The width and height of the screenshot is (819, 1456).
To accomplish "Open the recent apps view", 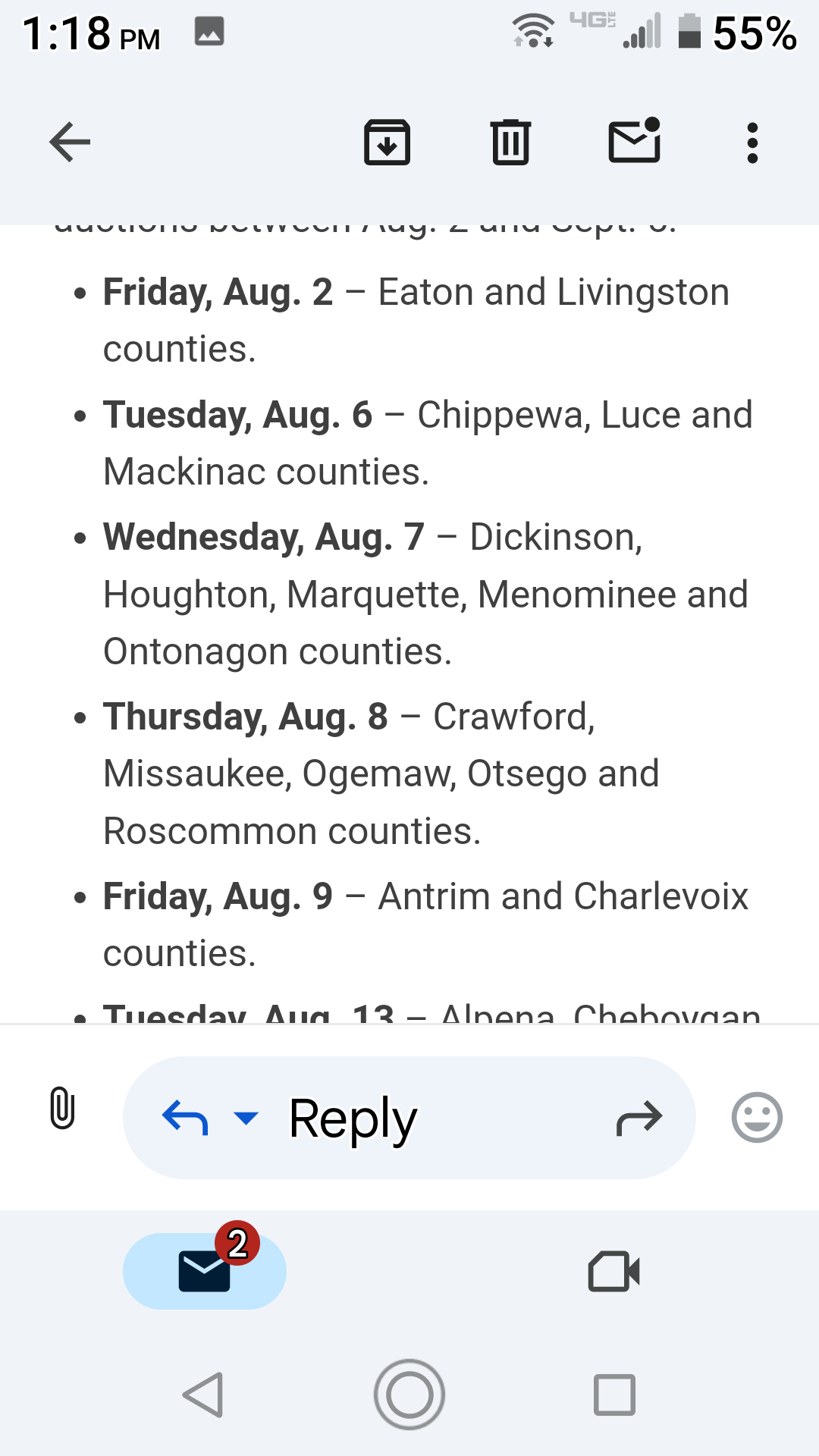I will [614, 1394].
